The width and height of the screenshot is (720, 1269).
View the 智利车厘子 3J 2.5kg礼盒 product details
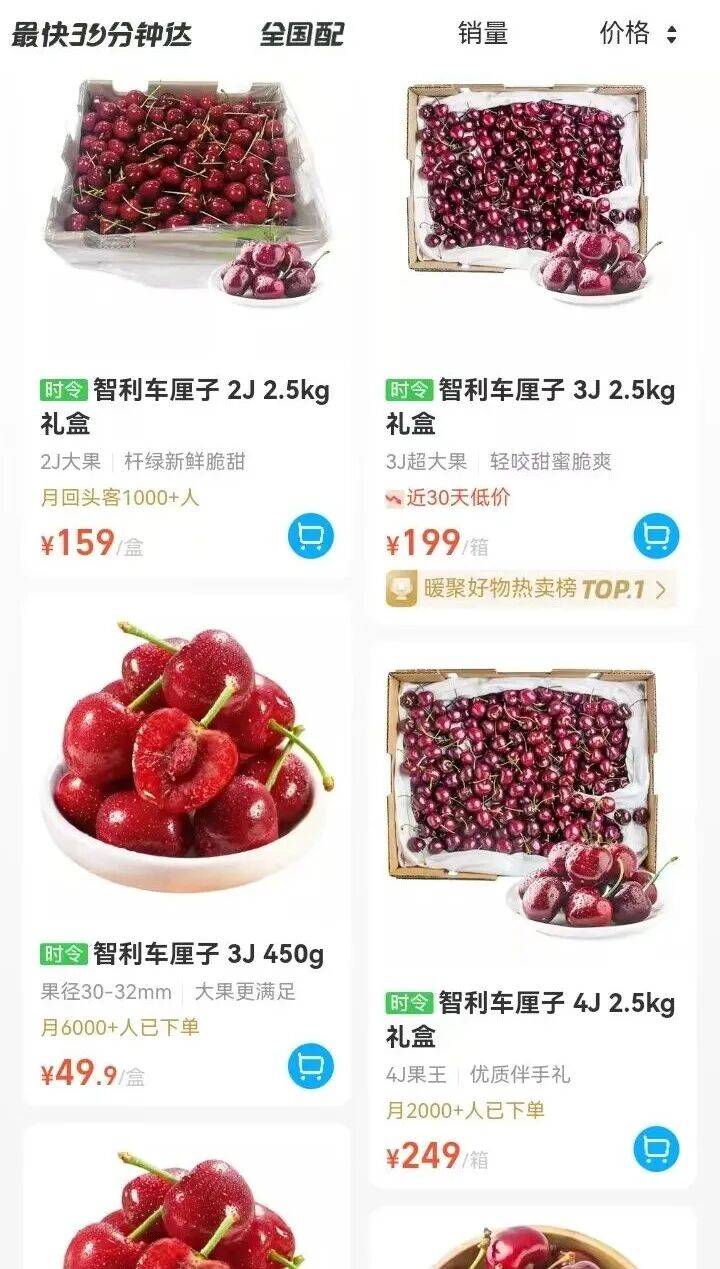(531, 406)
